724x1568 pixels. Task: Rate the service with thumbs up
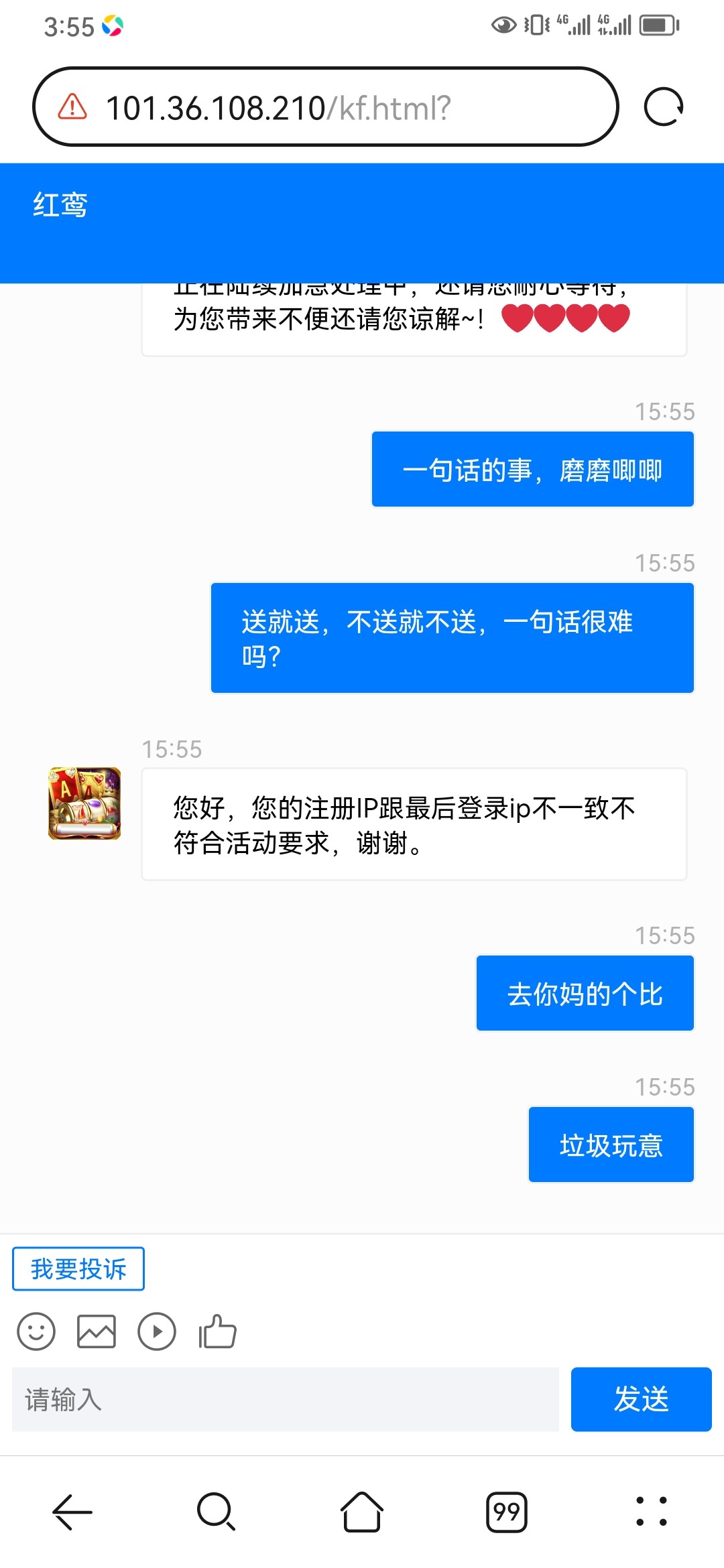[x=217, y=1331]
